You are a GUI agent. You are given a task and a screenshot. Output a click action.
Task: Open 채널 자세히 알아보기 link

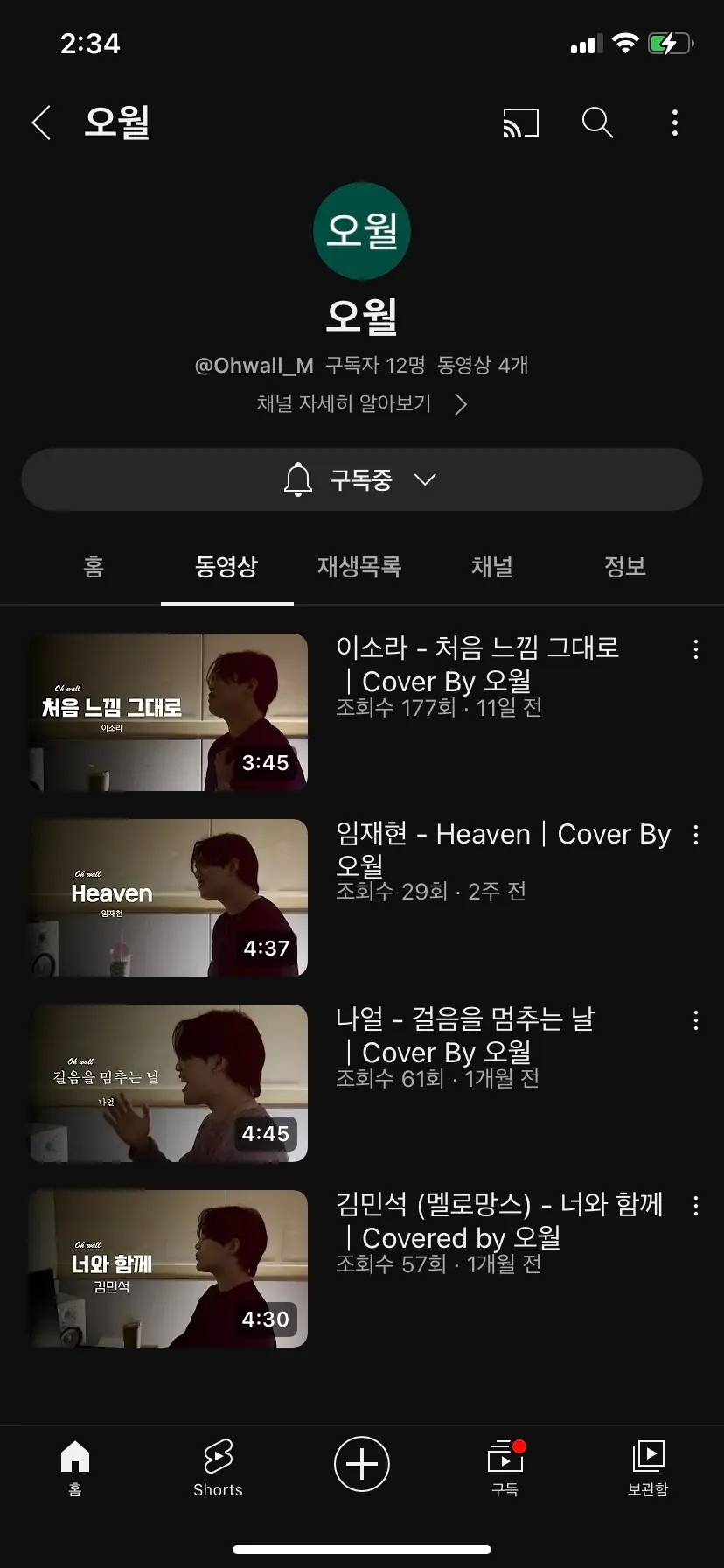tap(362, 404)
